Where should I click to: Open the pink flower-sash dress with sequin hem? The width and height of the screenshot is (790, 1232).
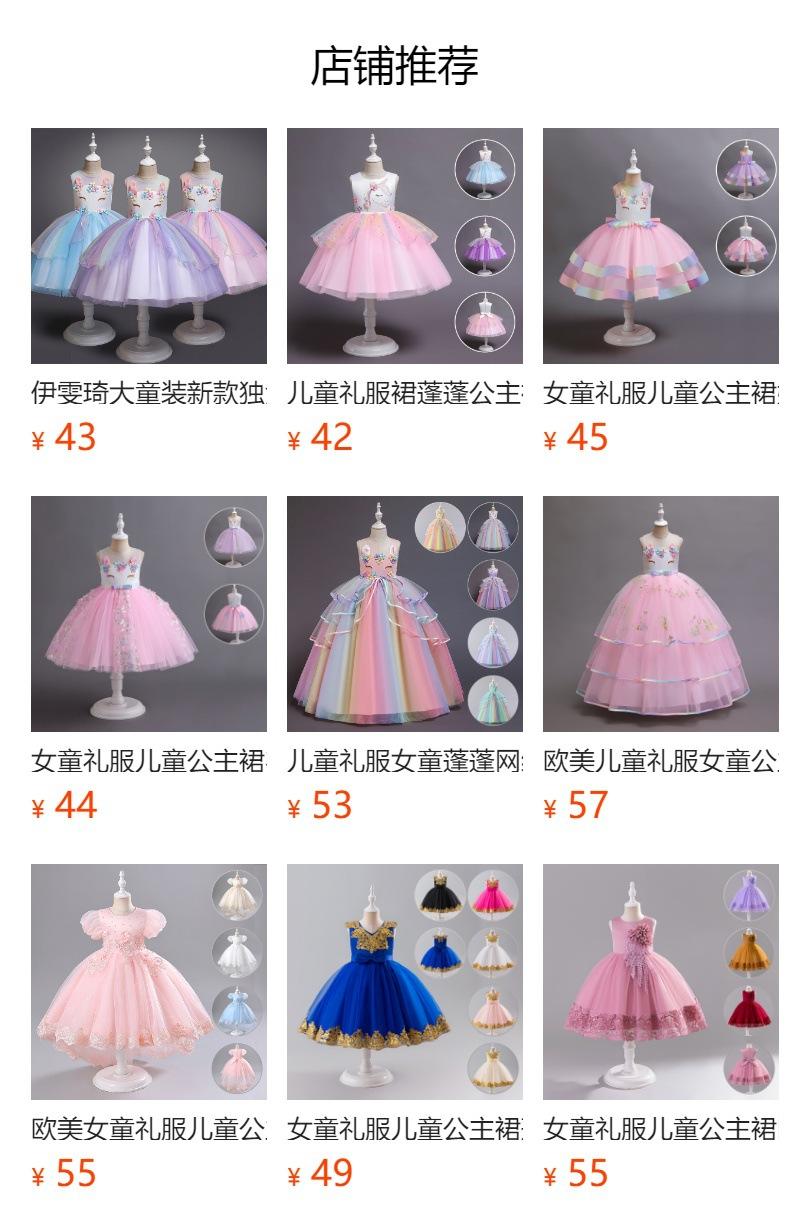click(661, 982)
